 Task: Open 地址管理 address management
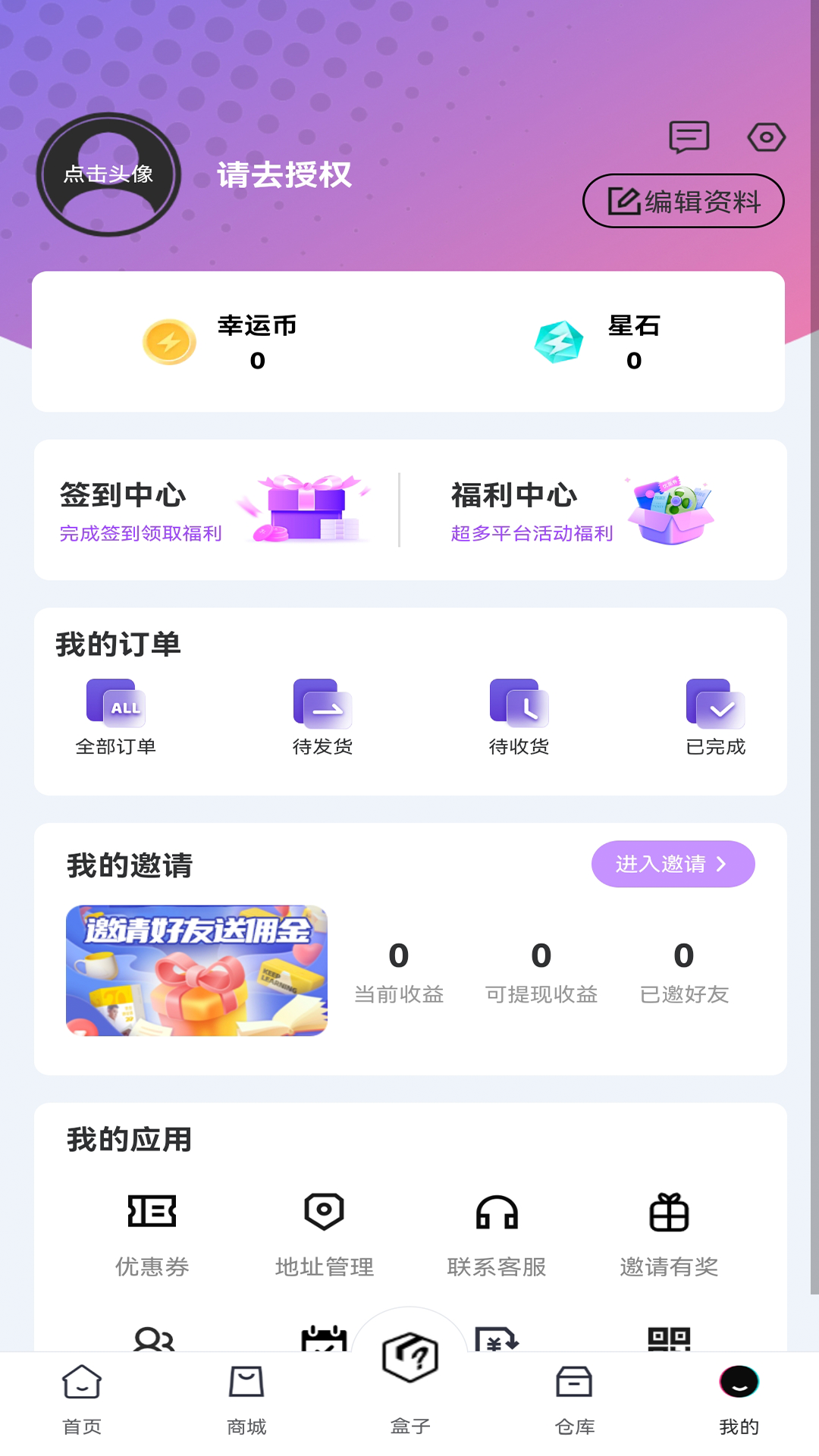pyautogui.click(x=325, y=1233)
